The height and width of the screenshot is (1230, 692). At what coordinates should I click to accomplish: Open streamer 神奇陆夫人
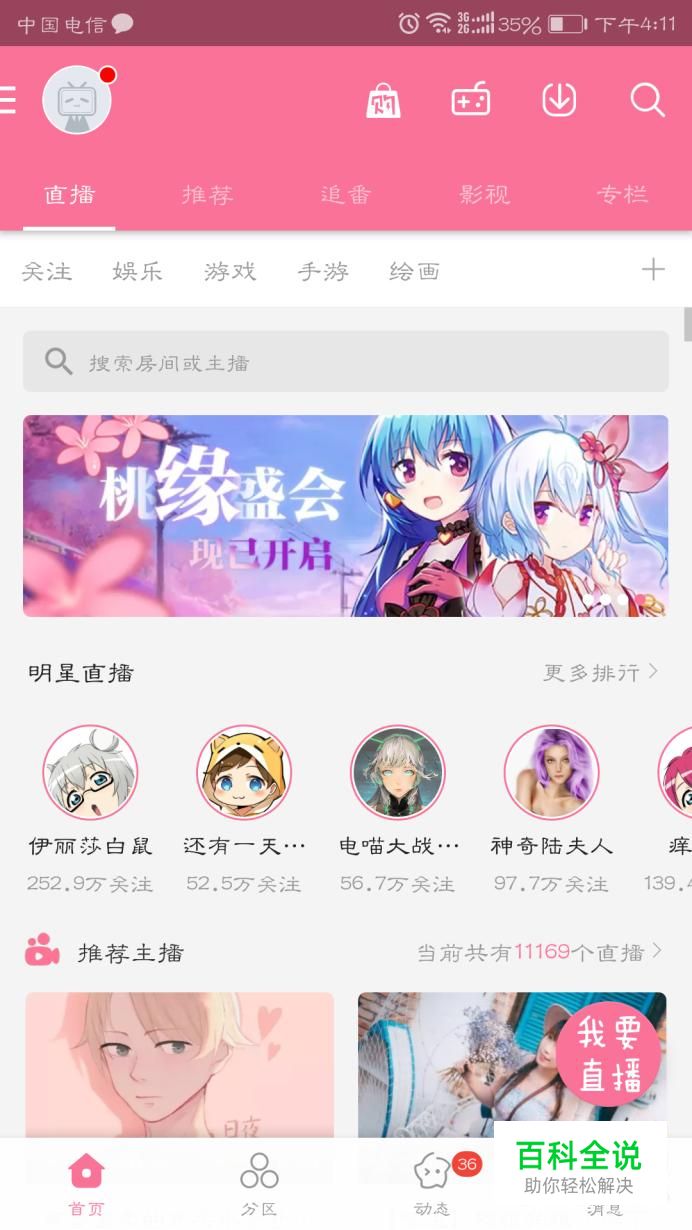tap(551, 773)
